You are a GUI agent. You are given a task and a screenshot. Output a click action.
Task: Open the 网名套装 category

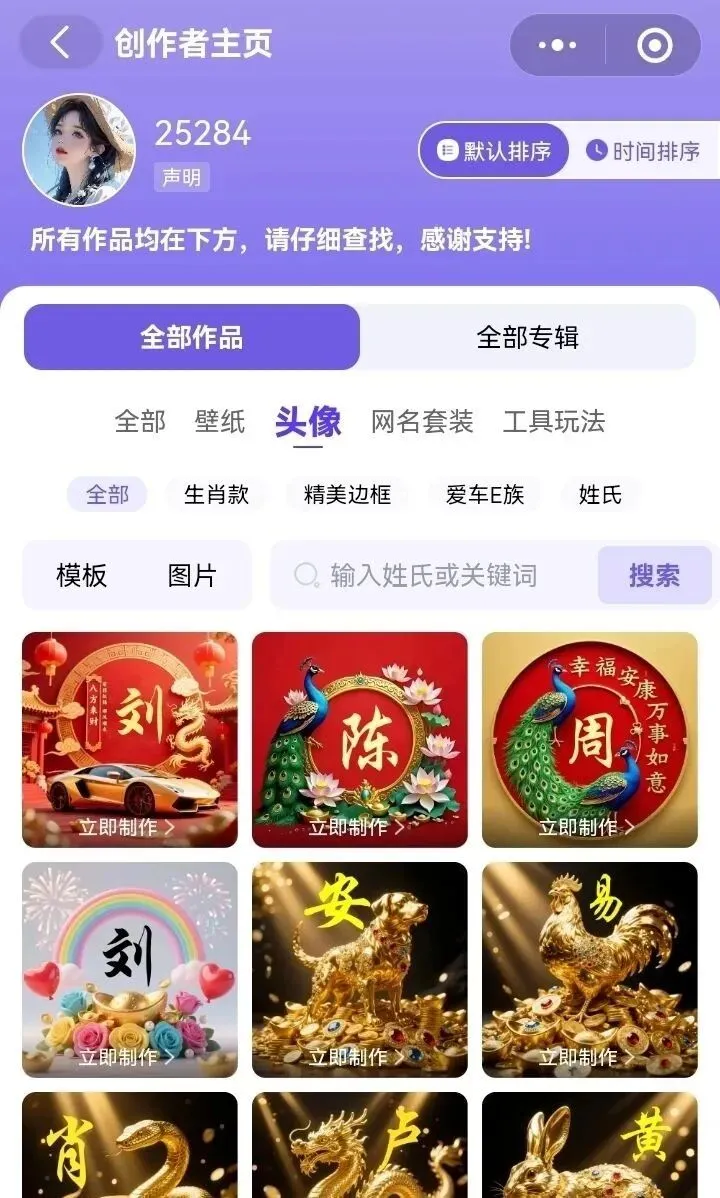[422, 421]
